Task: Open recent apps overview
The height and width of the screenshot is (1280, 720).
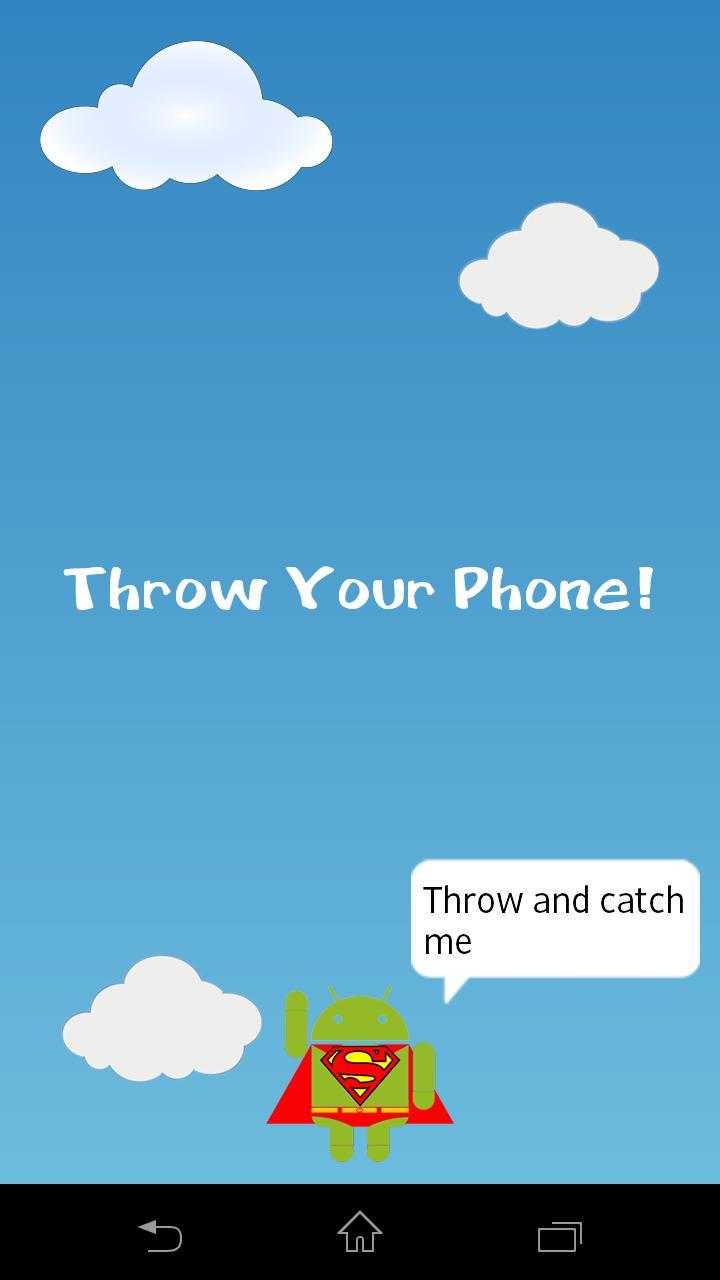Action: click(560, 1235)
